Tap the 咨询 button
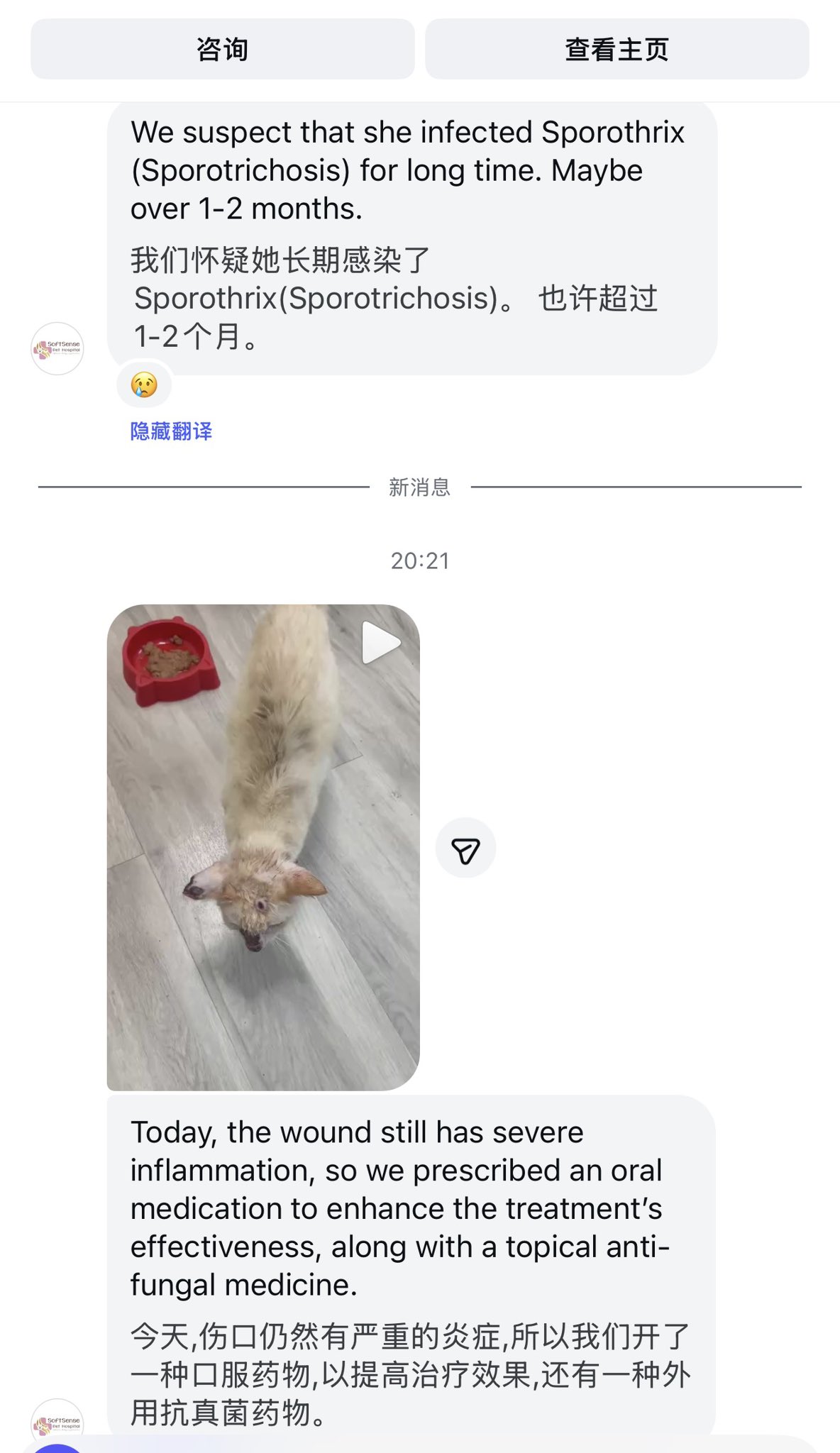 click(x=222, y=50)
